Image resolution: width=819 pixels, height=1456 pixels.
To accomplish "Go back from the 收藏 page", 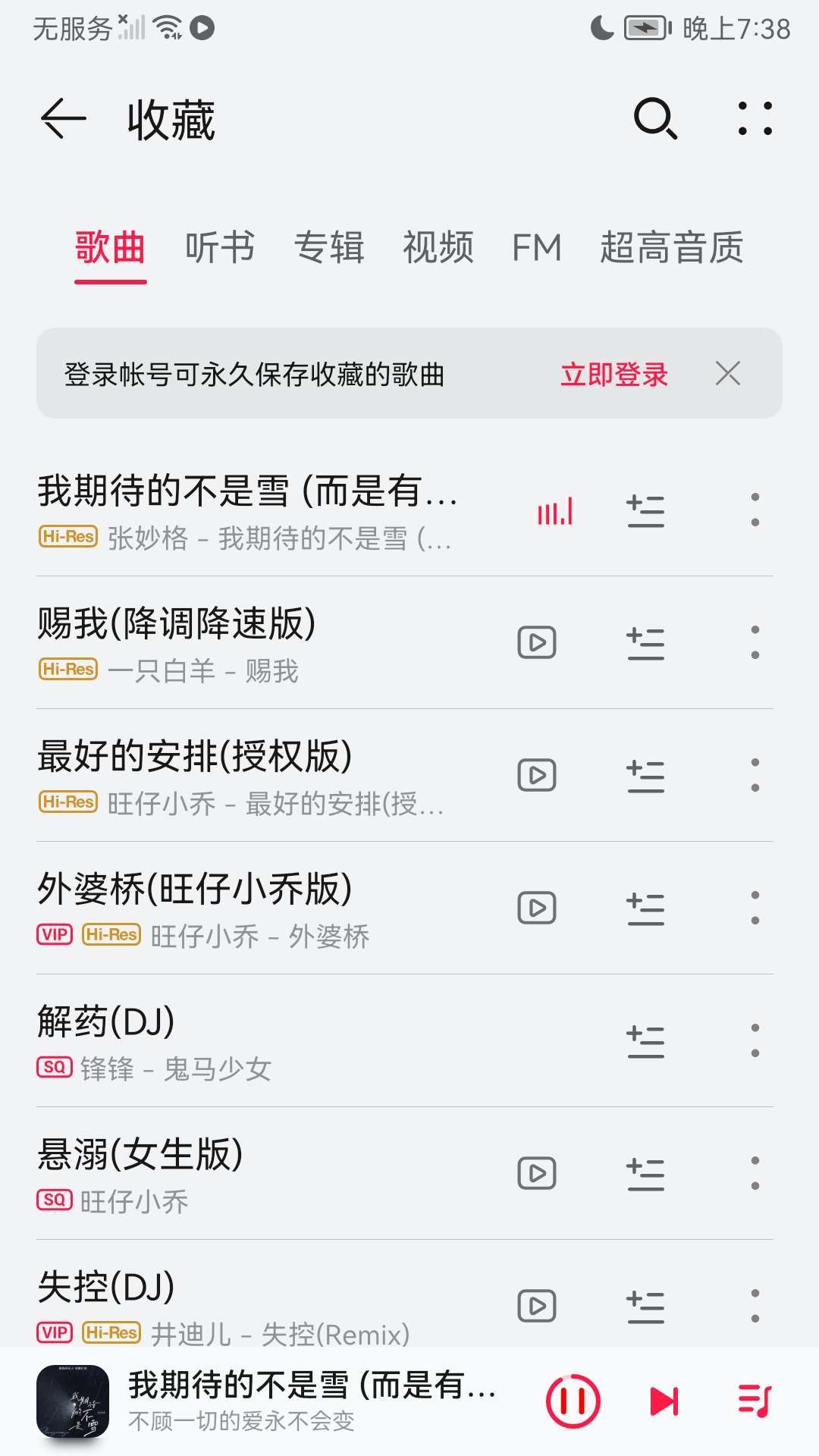I will 63,120.
